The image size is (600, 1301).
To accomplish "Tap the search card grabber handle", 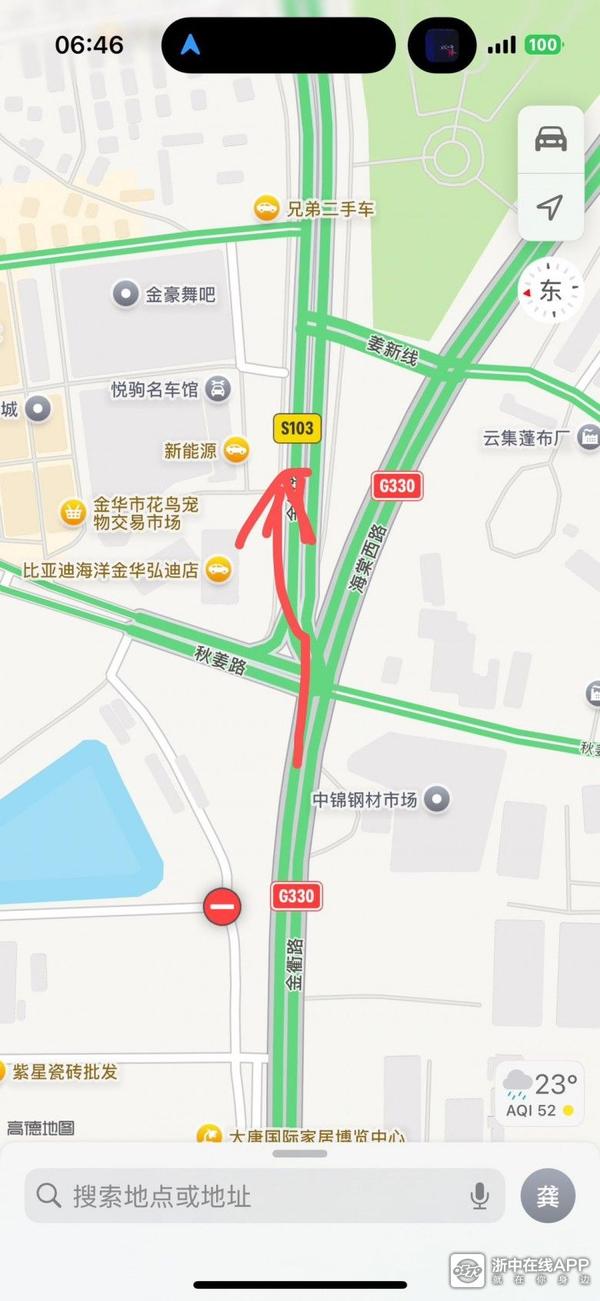I will click(x=300, y=1154).
